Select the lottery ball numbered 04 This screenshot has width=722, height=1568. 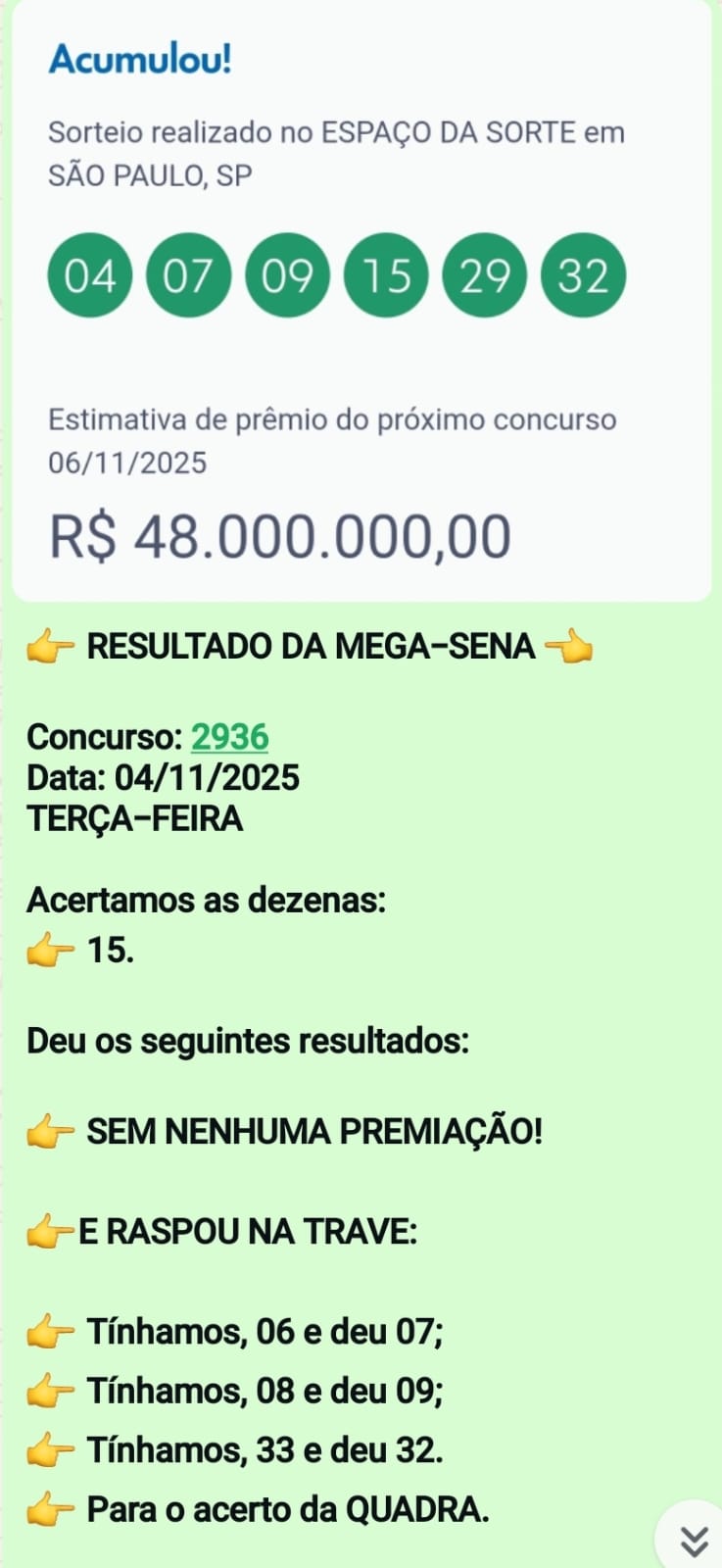click(x=89, y=276)
